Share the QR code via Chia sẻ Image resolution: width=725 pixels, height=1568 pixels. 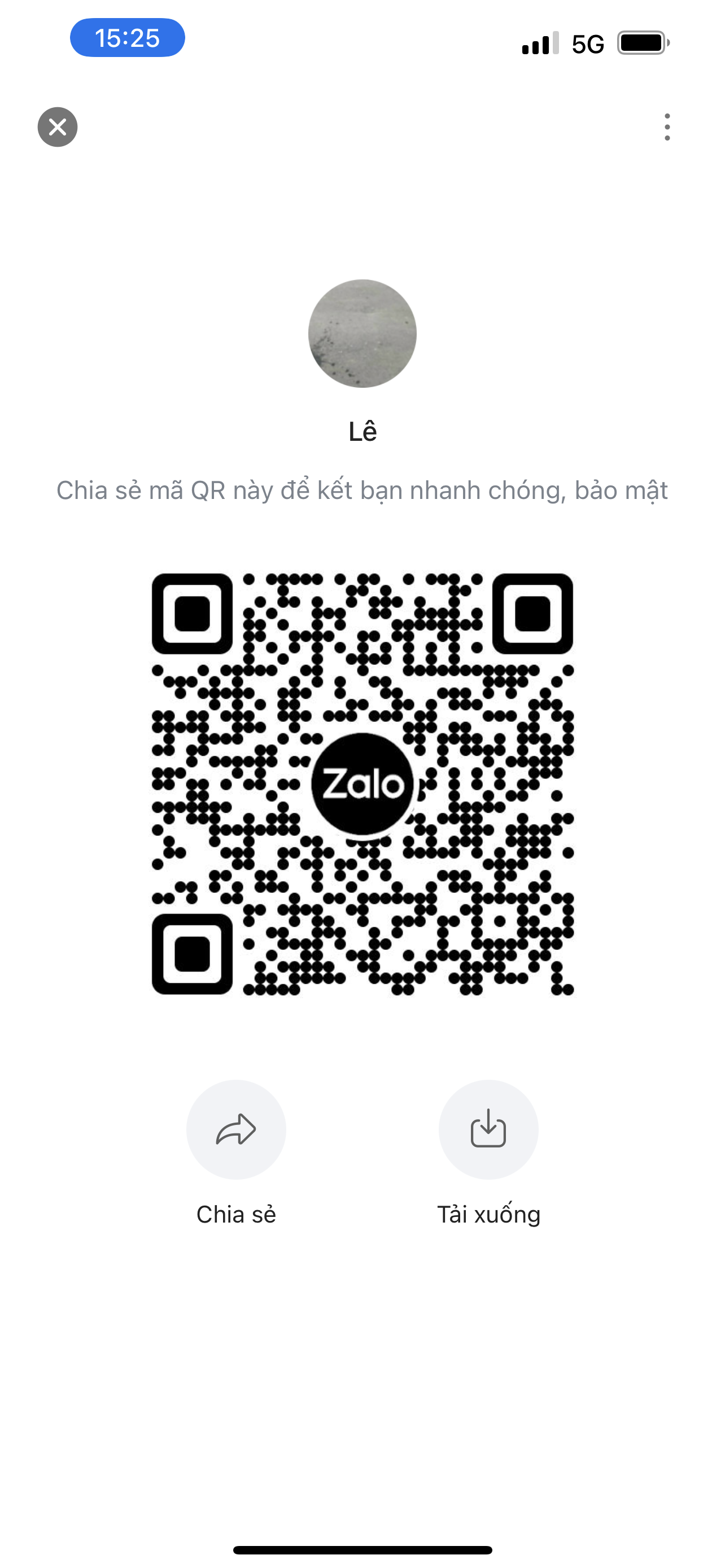(236, 1130)
